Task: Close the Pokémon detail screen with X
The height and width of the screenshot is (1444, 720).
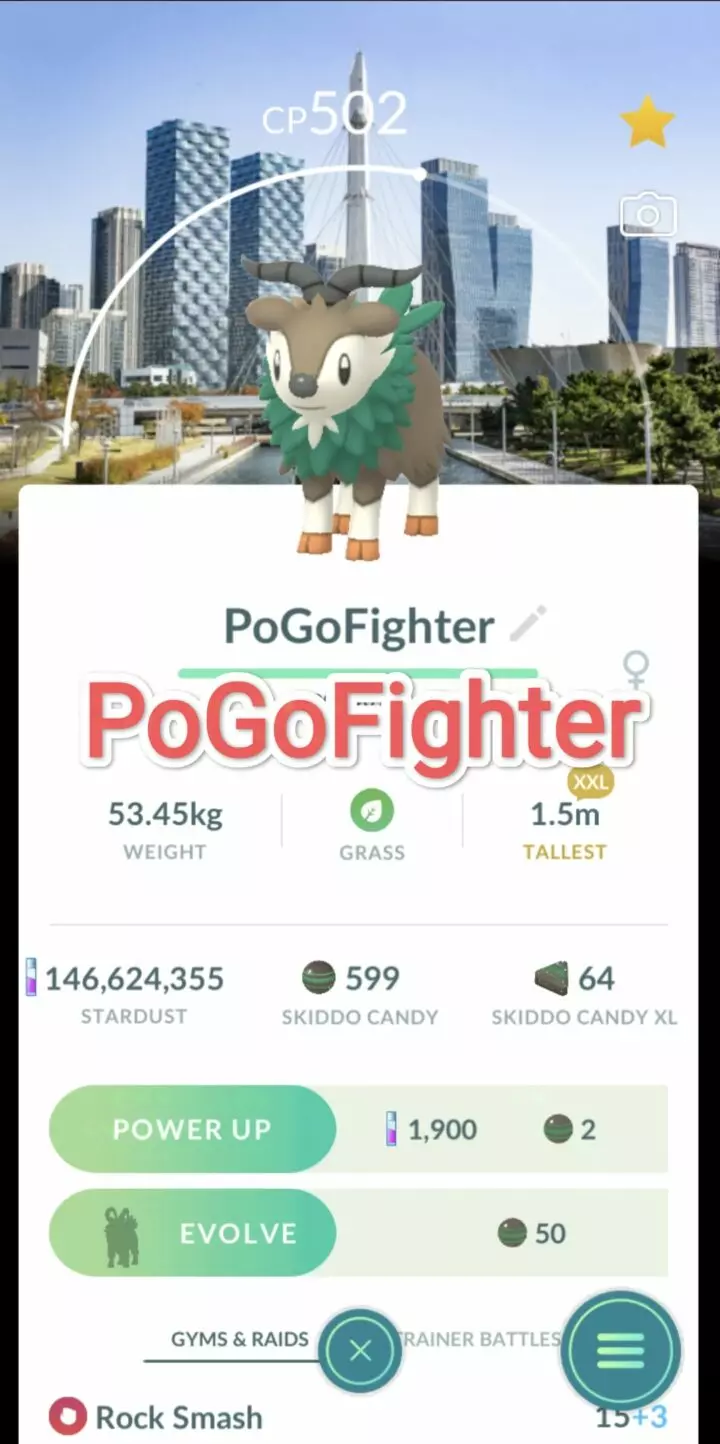Action: coord(360,1350)
